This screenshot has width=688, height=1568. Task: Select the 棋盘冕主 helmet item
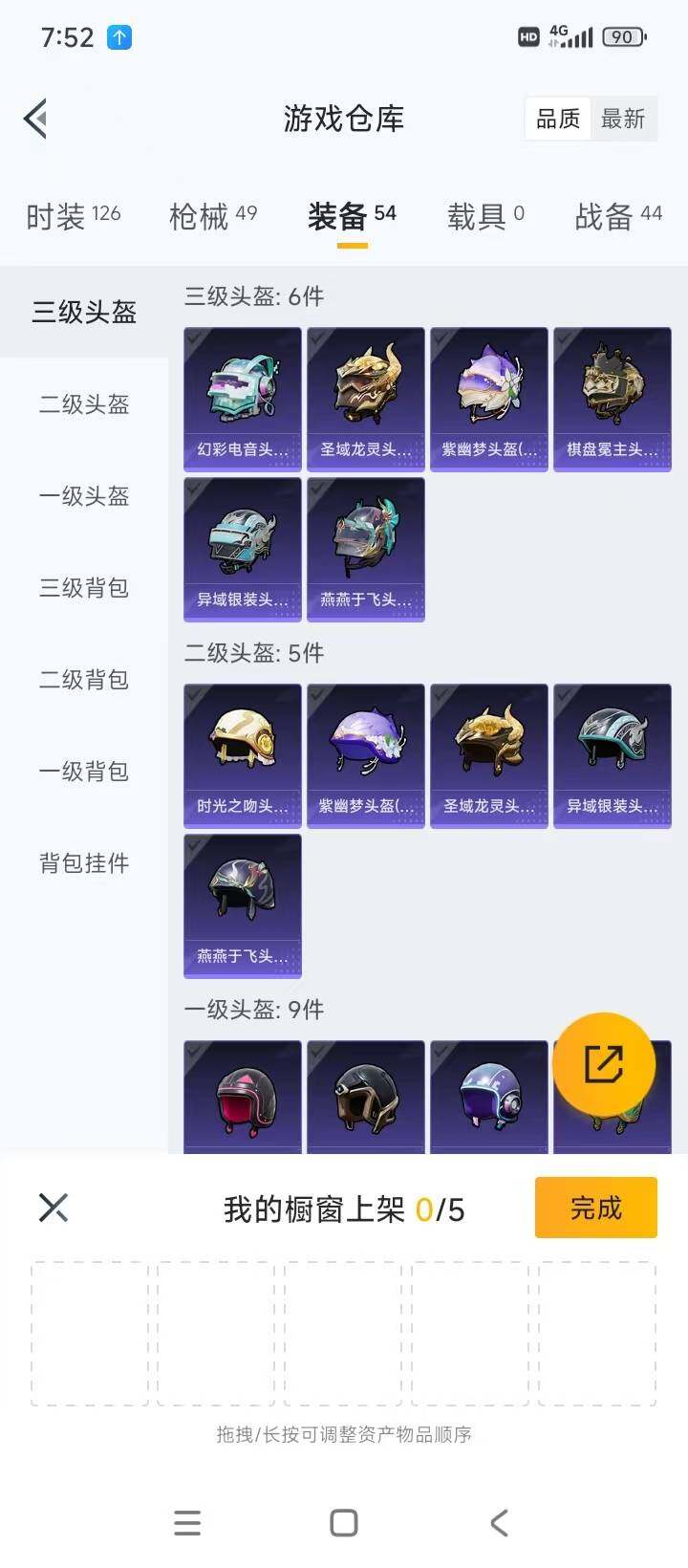(613, 397)
